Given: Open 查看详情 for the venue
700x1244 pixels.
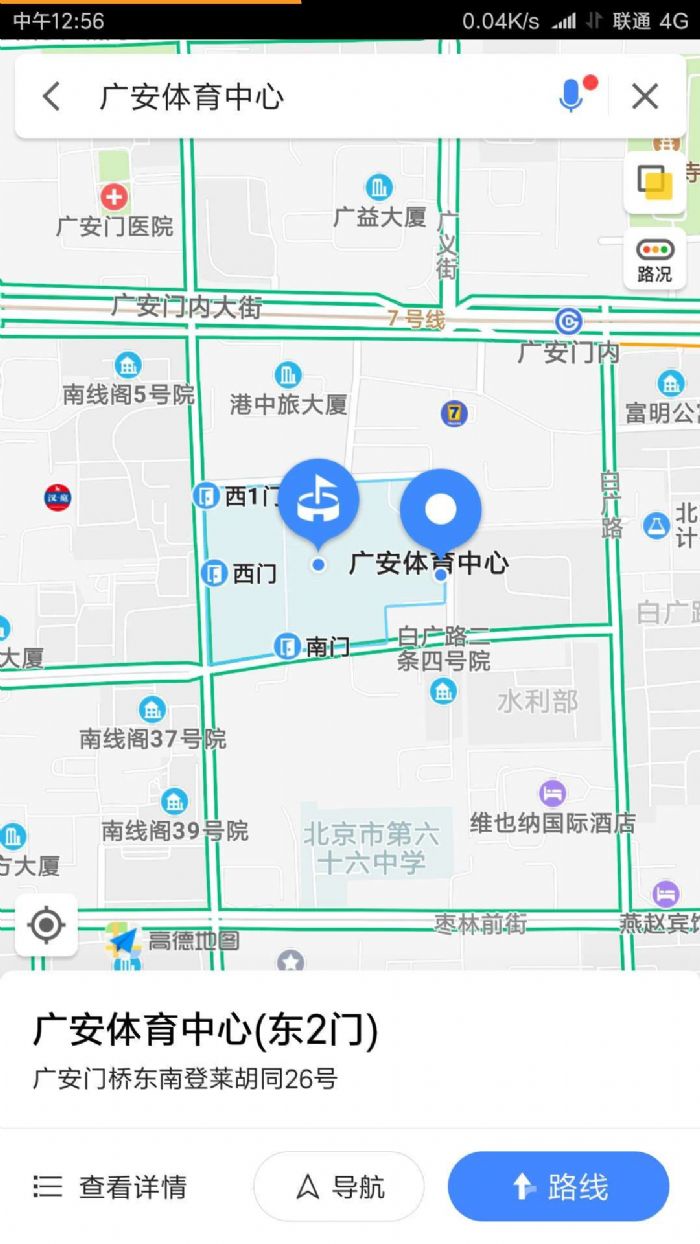Looking at the screenshot, I should (x=110, y=1187).
